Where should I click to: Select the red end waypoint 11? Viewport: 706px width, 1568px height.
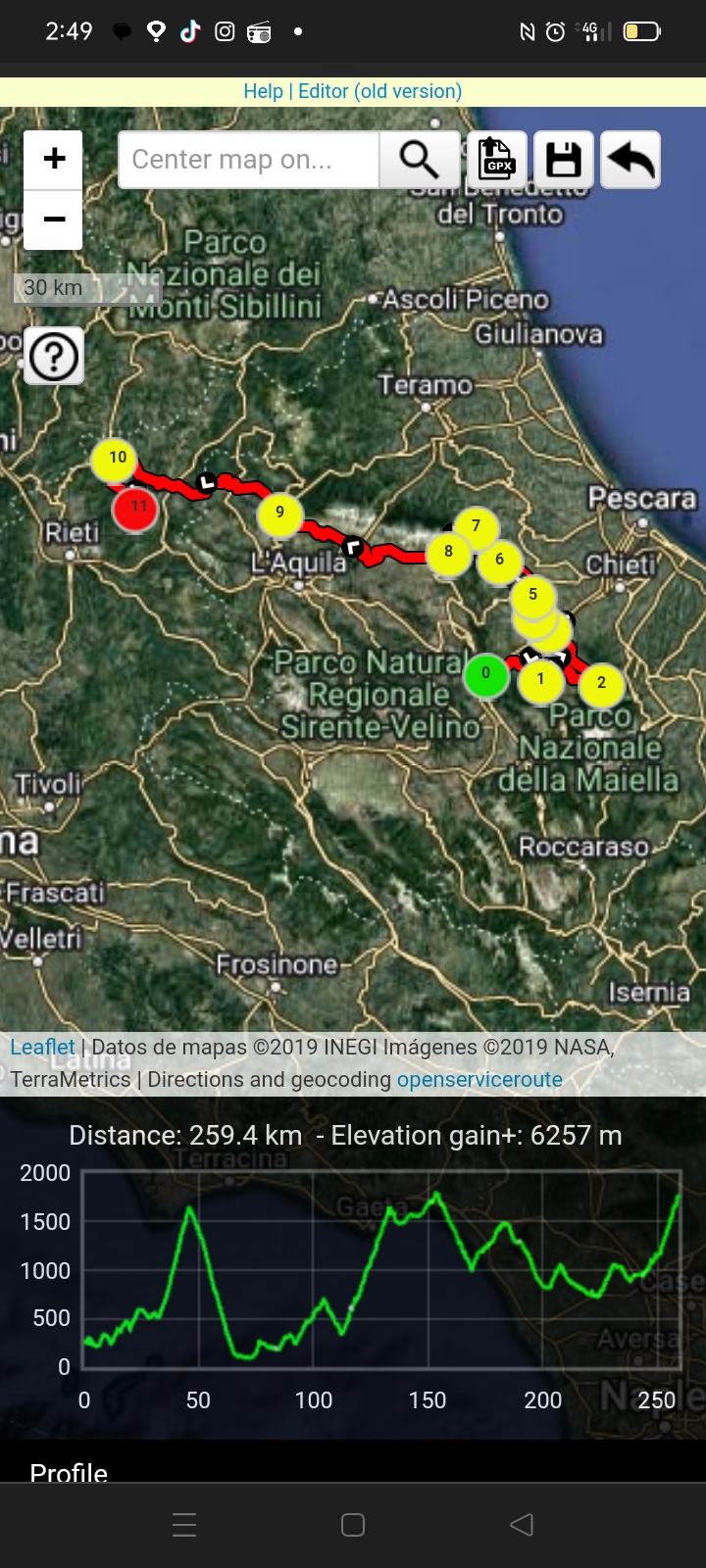coord(136,508)
